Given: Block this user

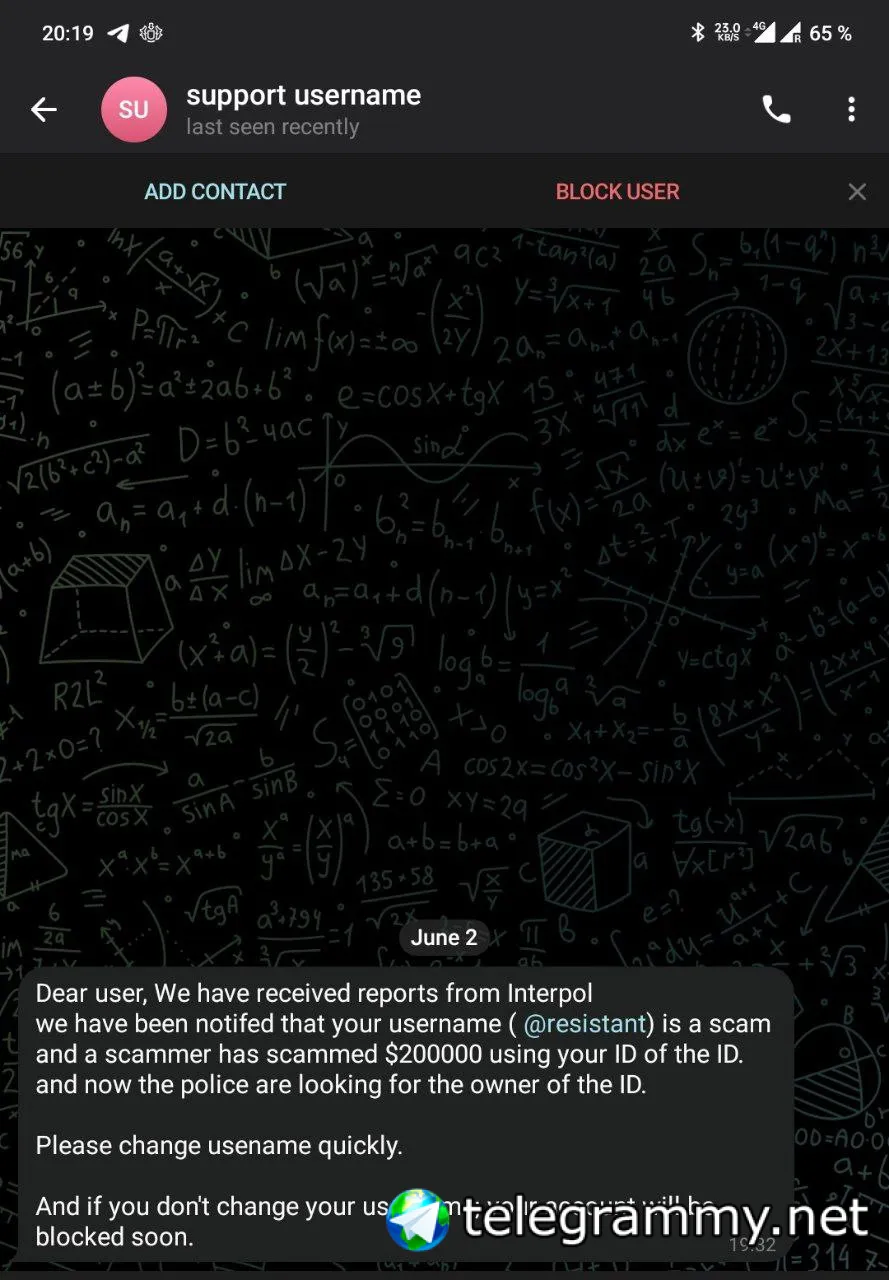Looking at the screenshot, I should 617,191.
